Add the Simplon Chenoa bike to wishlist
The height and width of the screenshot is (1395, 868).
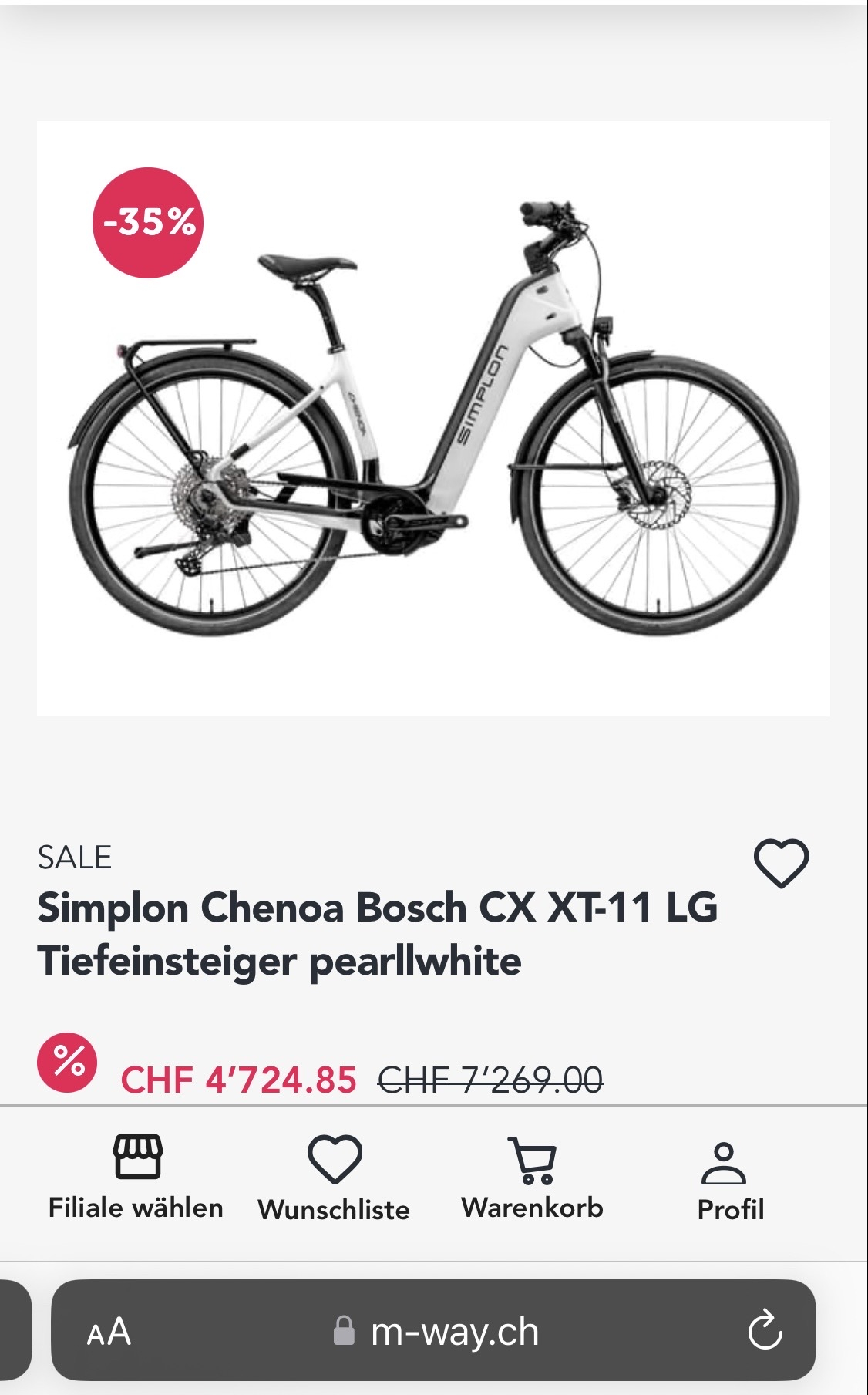[781, 863]
